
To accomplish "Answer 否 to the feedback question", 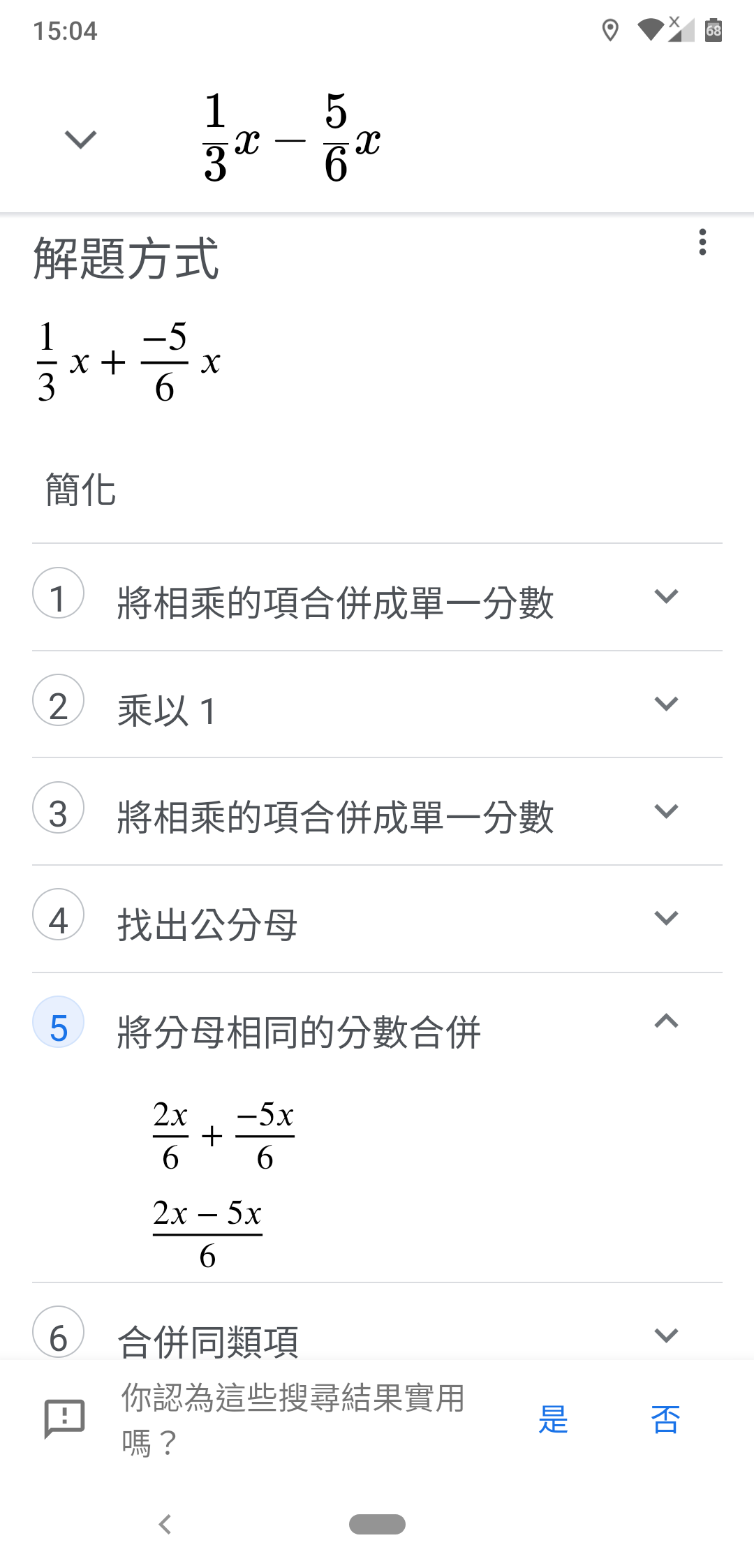I will coord(665,1419).
